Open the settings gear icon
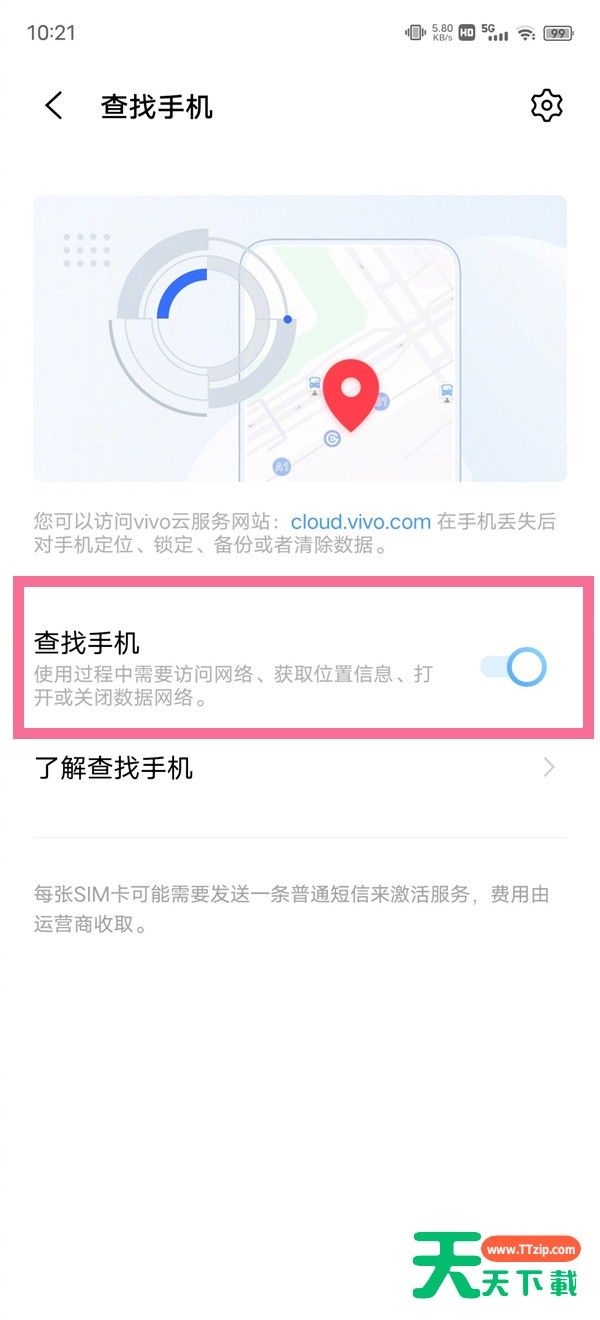 [547, 105]
